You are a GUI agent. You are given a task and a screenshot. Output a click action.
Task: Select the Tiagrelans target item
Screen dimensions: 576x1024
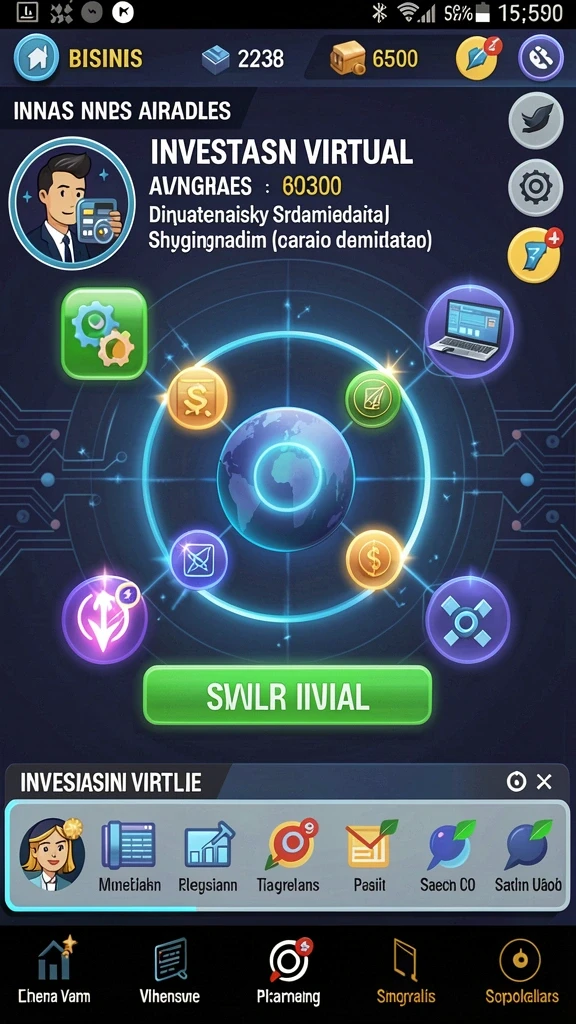click(291, 856)
